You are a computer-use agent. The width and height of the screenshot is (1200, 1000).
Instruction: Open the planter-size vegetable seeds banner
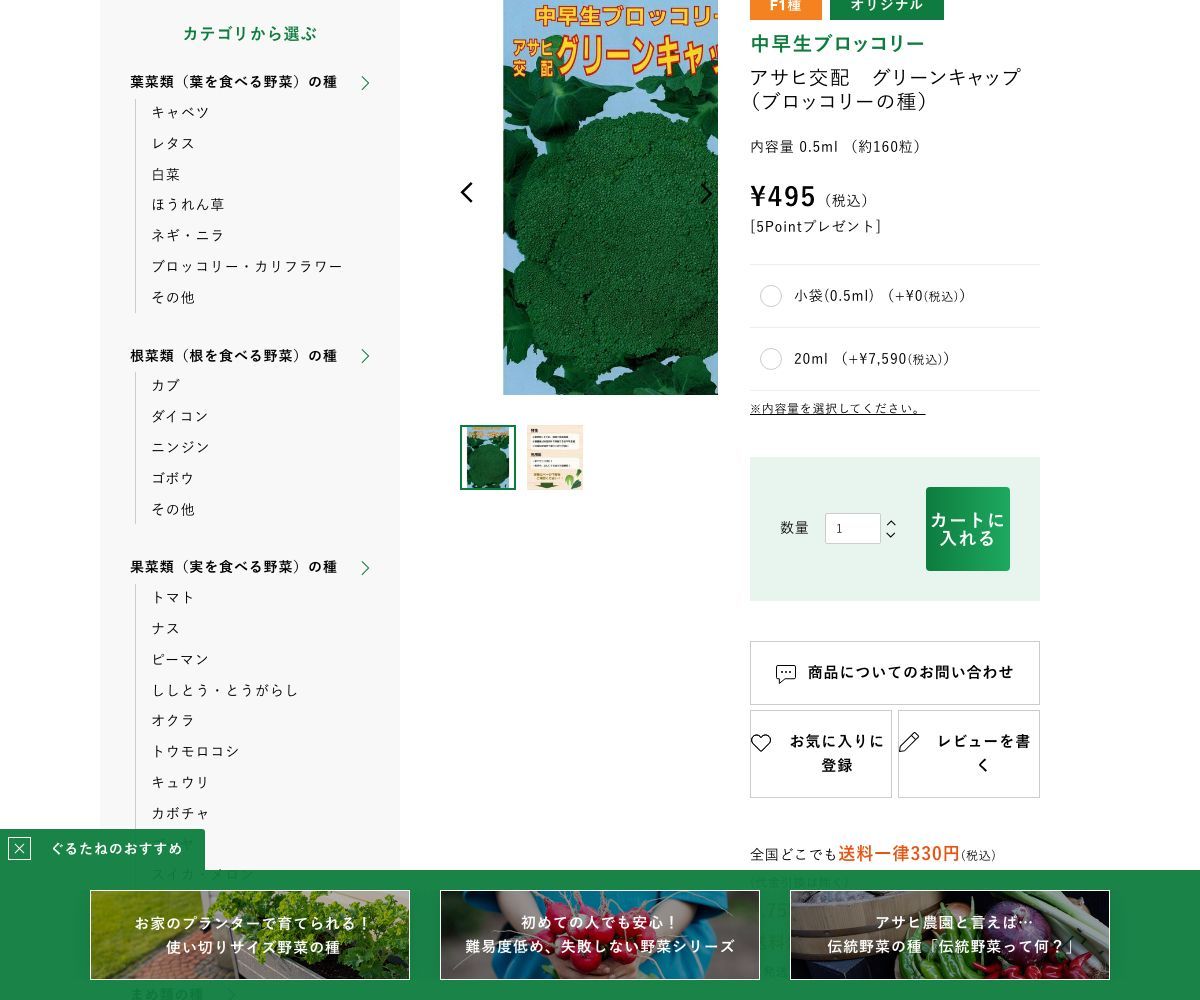(250, 935)
